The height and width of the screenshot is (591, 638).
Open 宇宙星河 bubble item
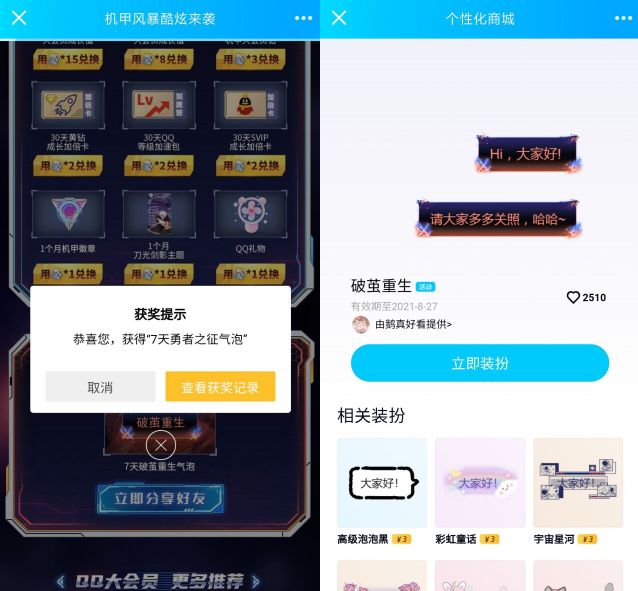tap(577, 483)
